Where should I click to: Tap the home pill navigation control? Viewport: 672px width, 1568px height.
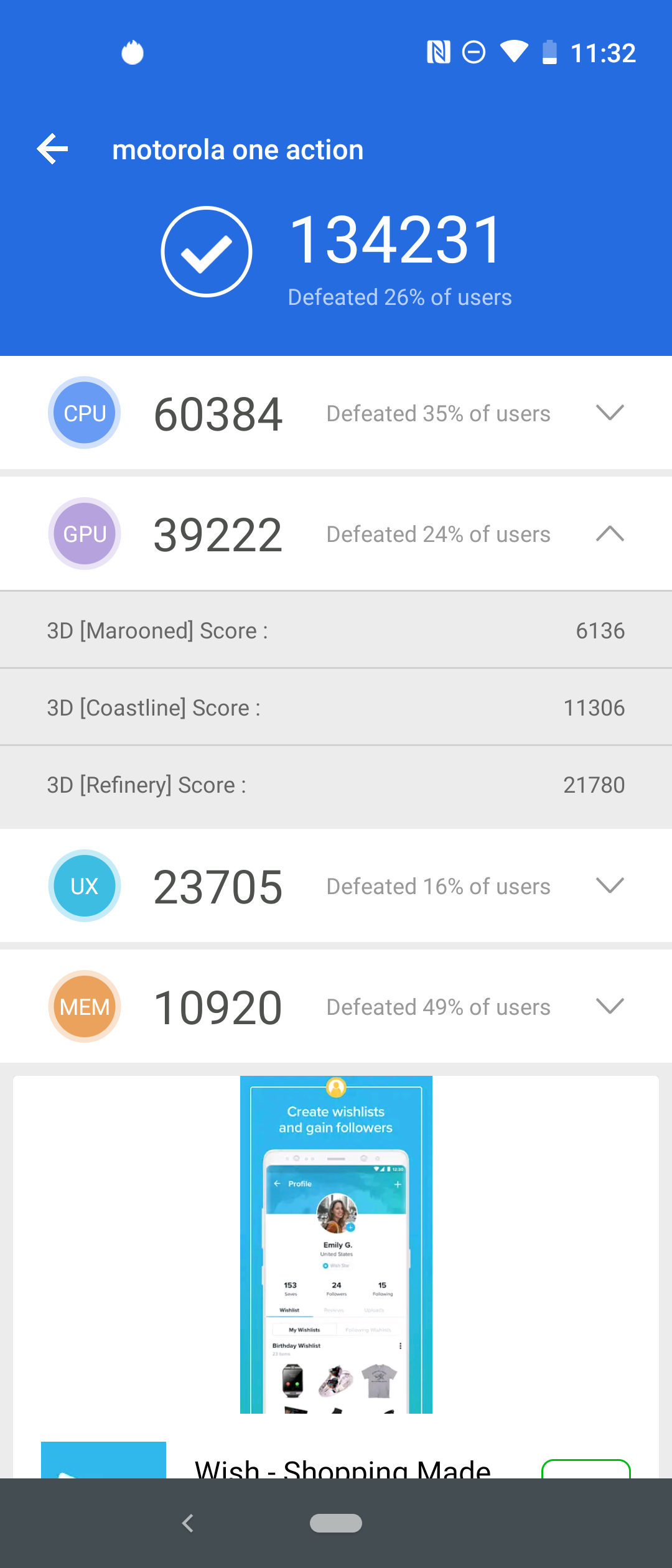click(336, 1523)
